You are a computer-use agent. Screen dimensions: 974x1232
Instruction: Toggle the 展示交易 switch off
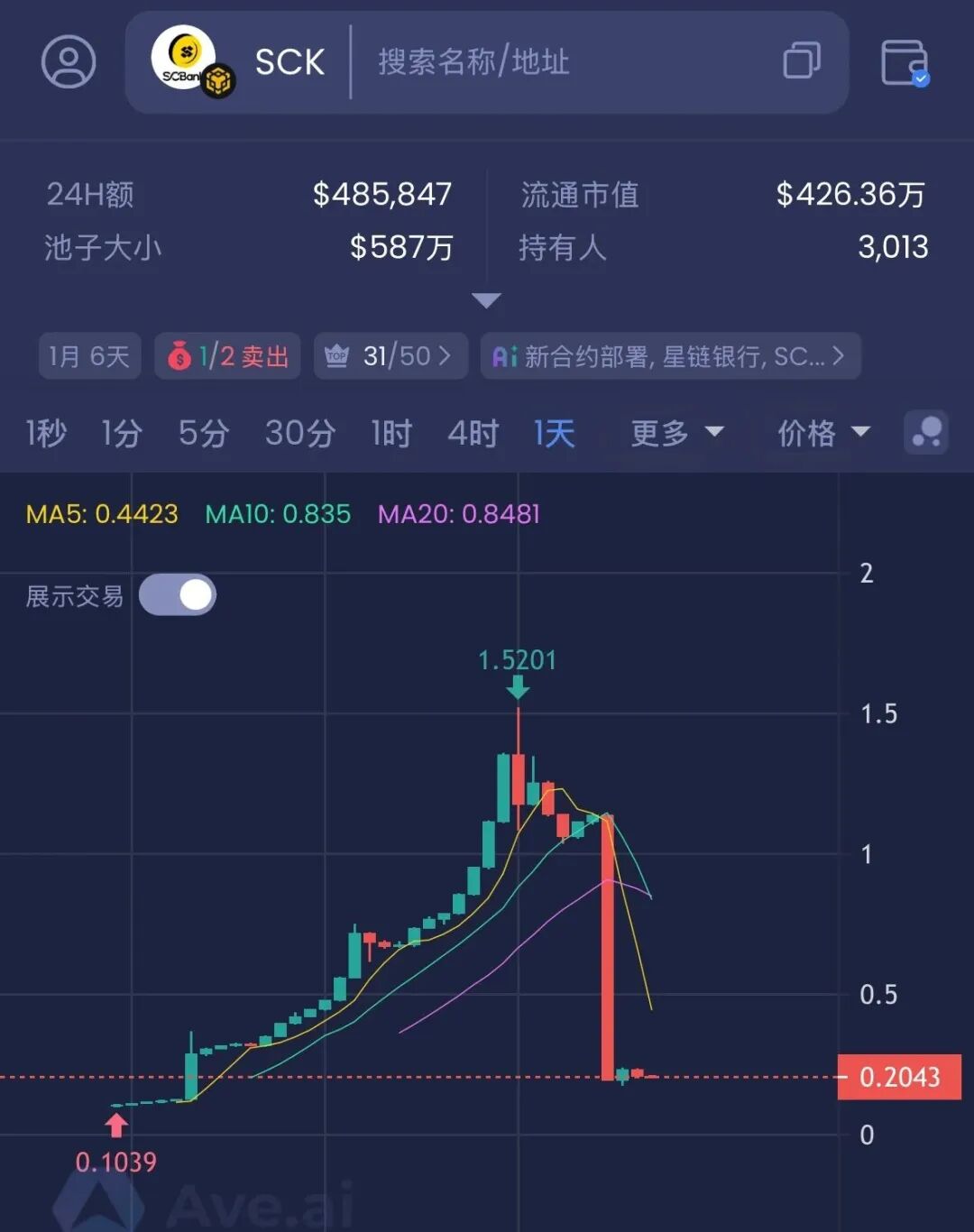pos(178,595)
